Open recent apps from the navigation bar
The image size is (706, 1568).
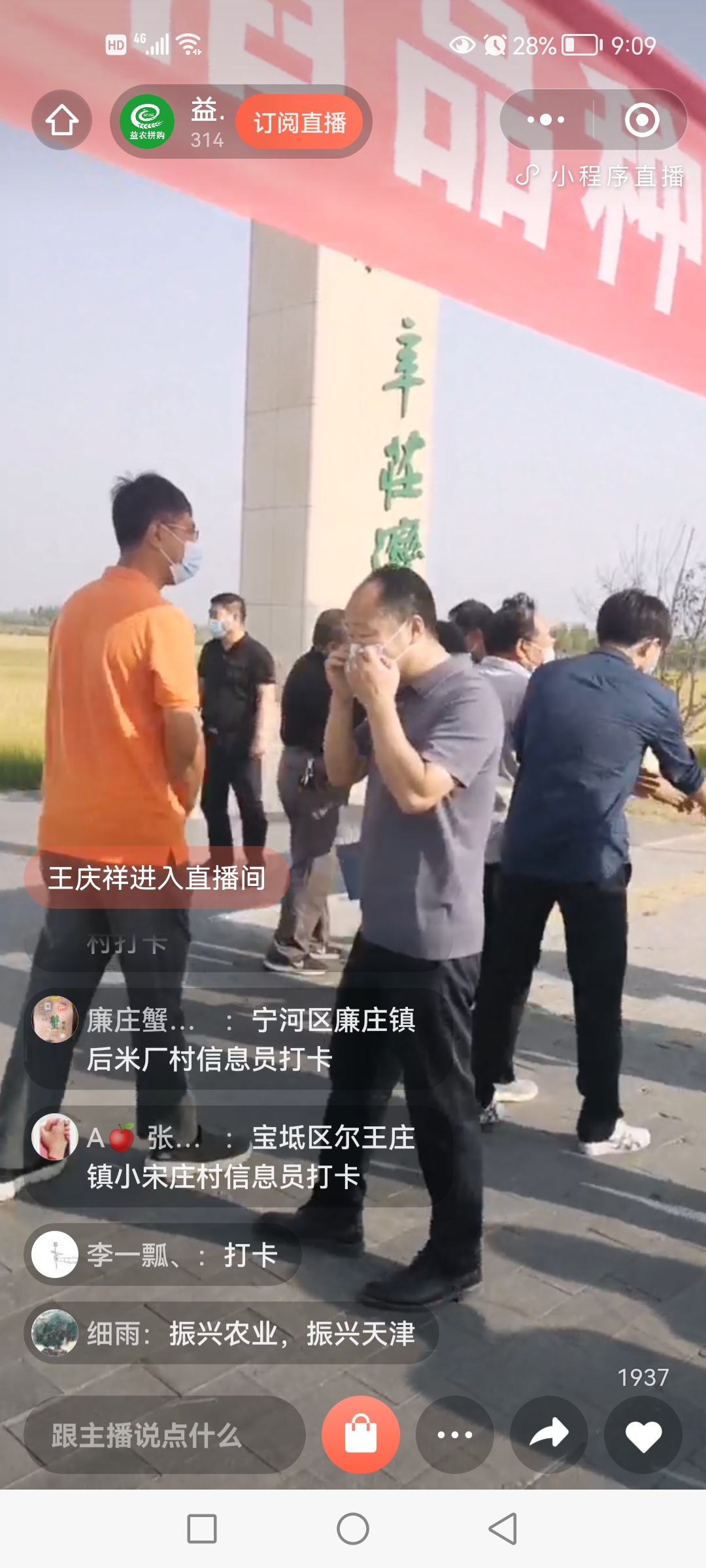click(202, 1529)
